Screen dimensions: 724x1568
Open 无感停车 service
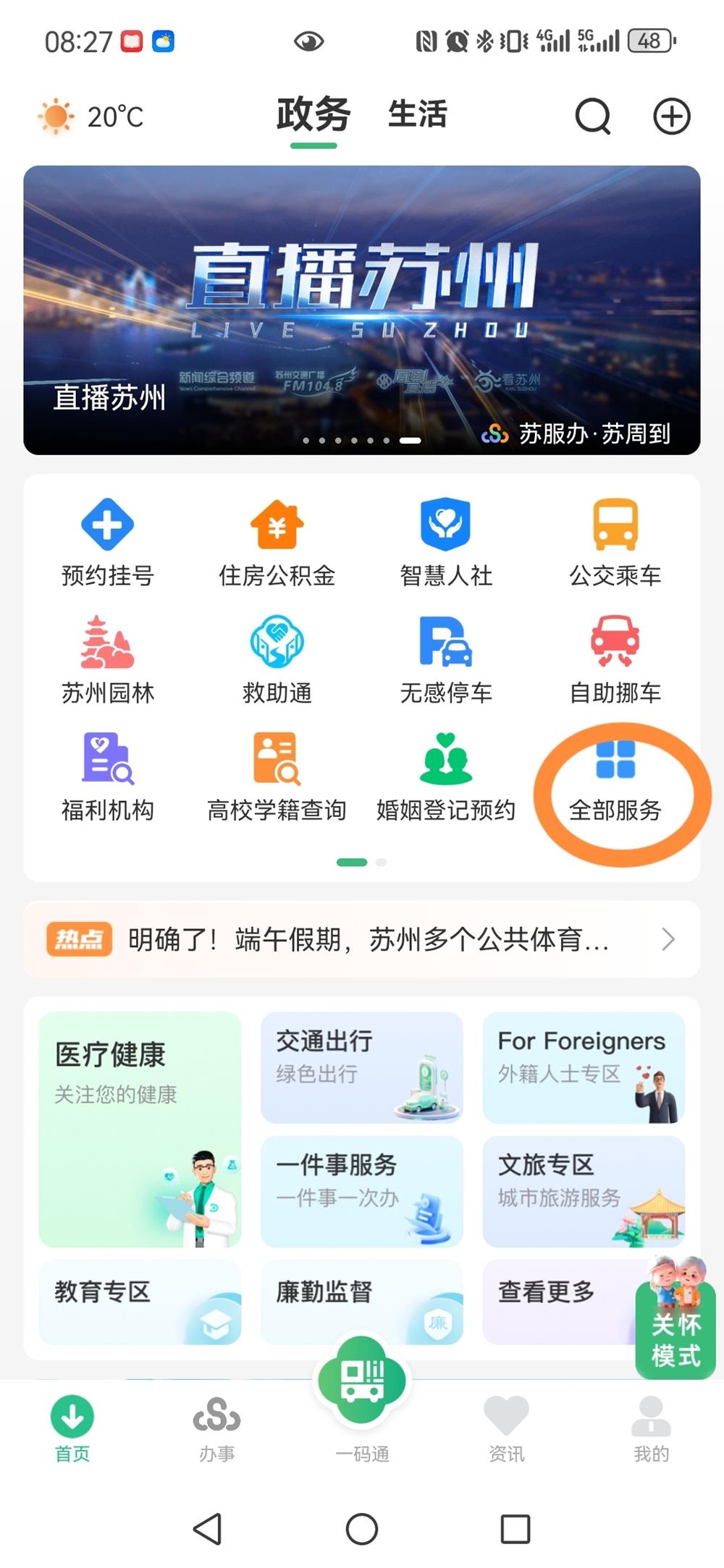click(446, 658)
